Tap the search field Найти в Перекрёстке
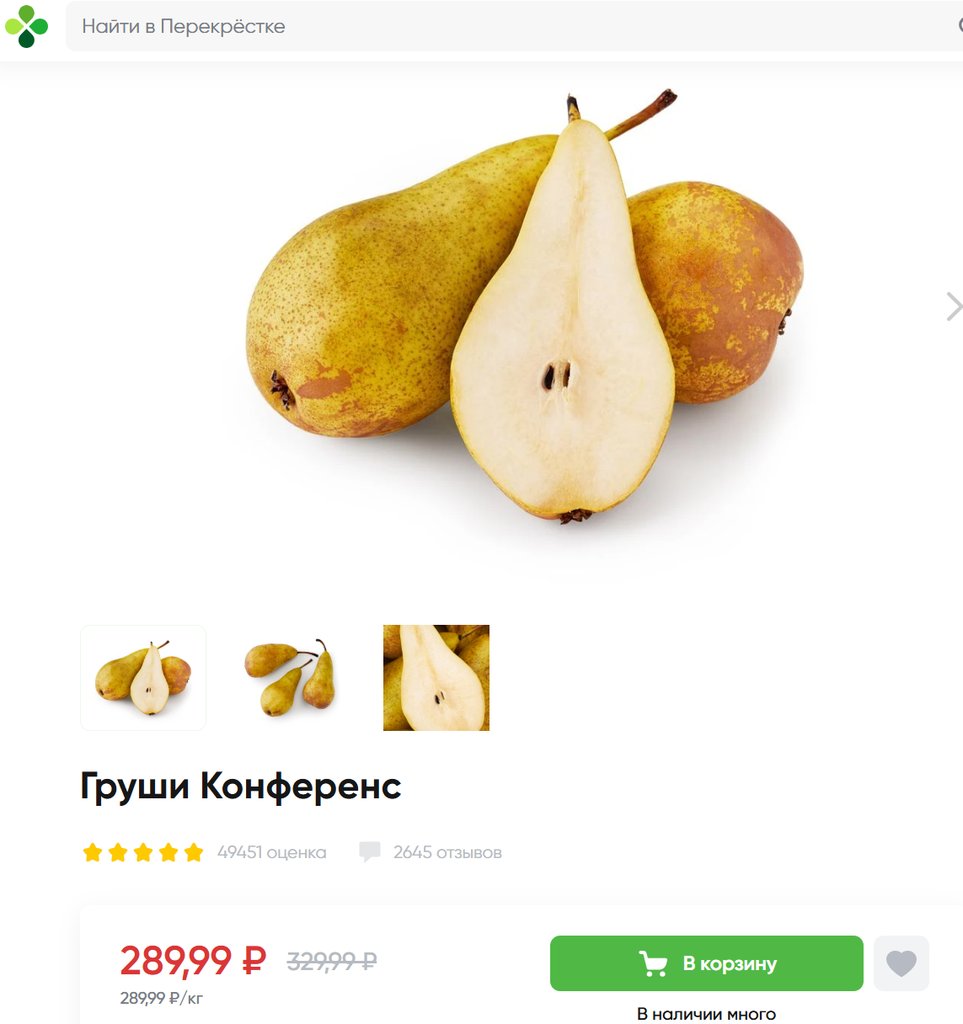The height and width of the screenshot is (1024, 963). (500, 26)
